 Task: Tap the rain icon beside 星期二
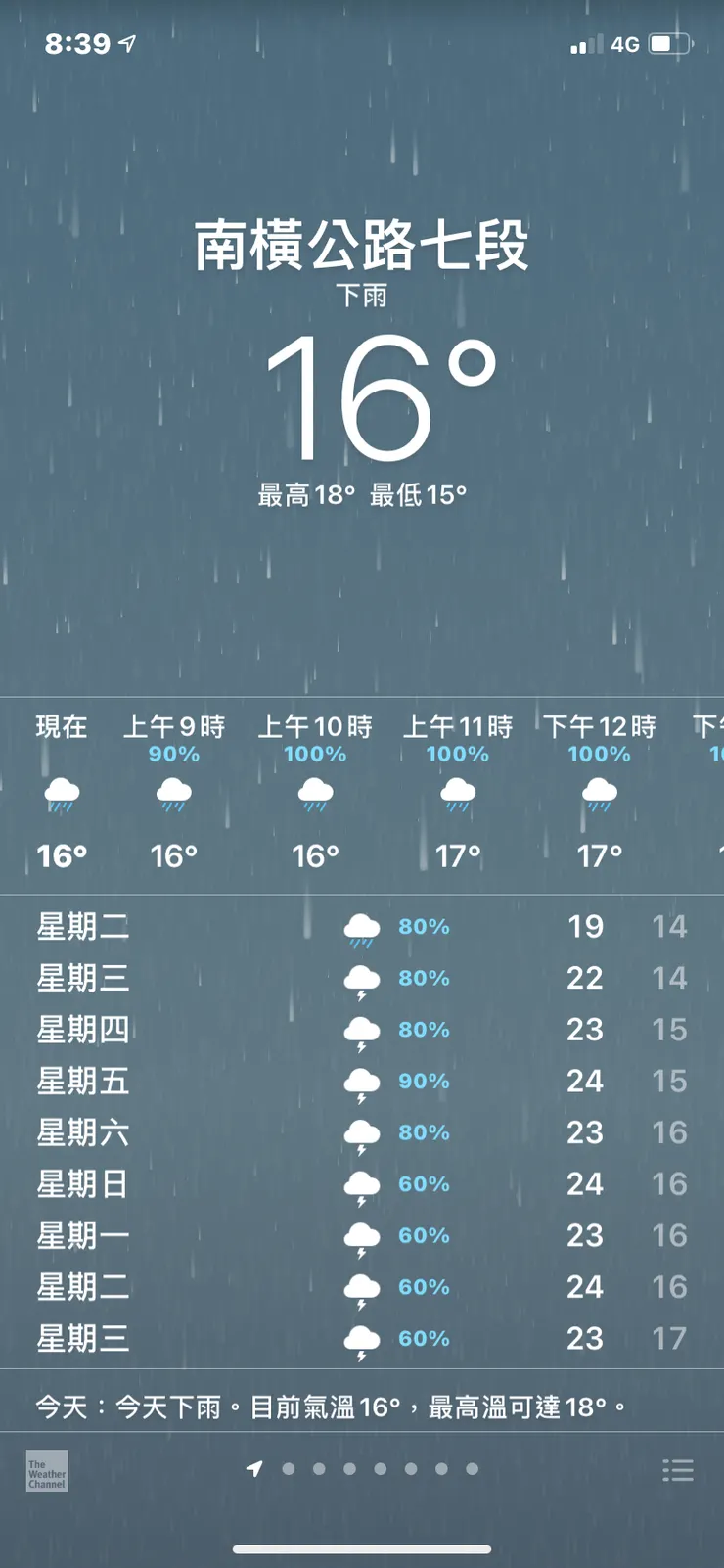363,926
